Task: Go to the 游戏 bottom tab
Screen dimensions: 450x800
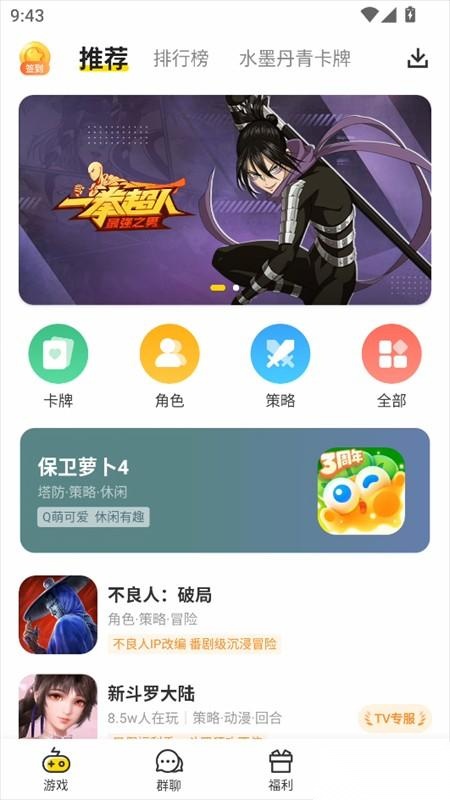Action: tap(56, 770)
